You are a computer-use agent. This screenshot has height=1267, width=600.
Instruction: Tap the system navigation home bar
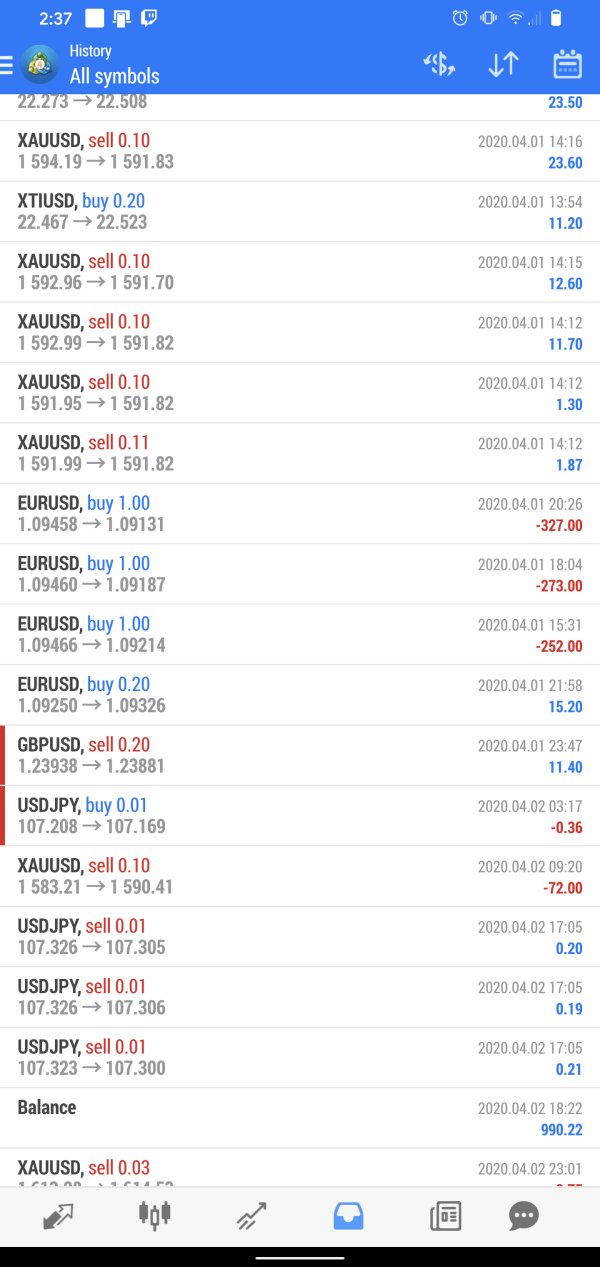coord(300,1256)
